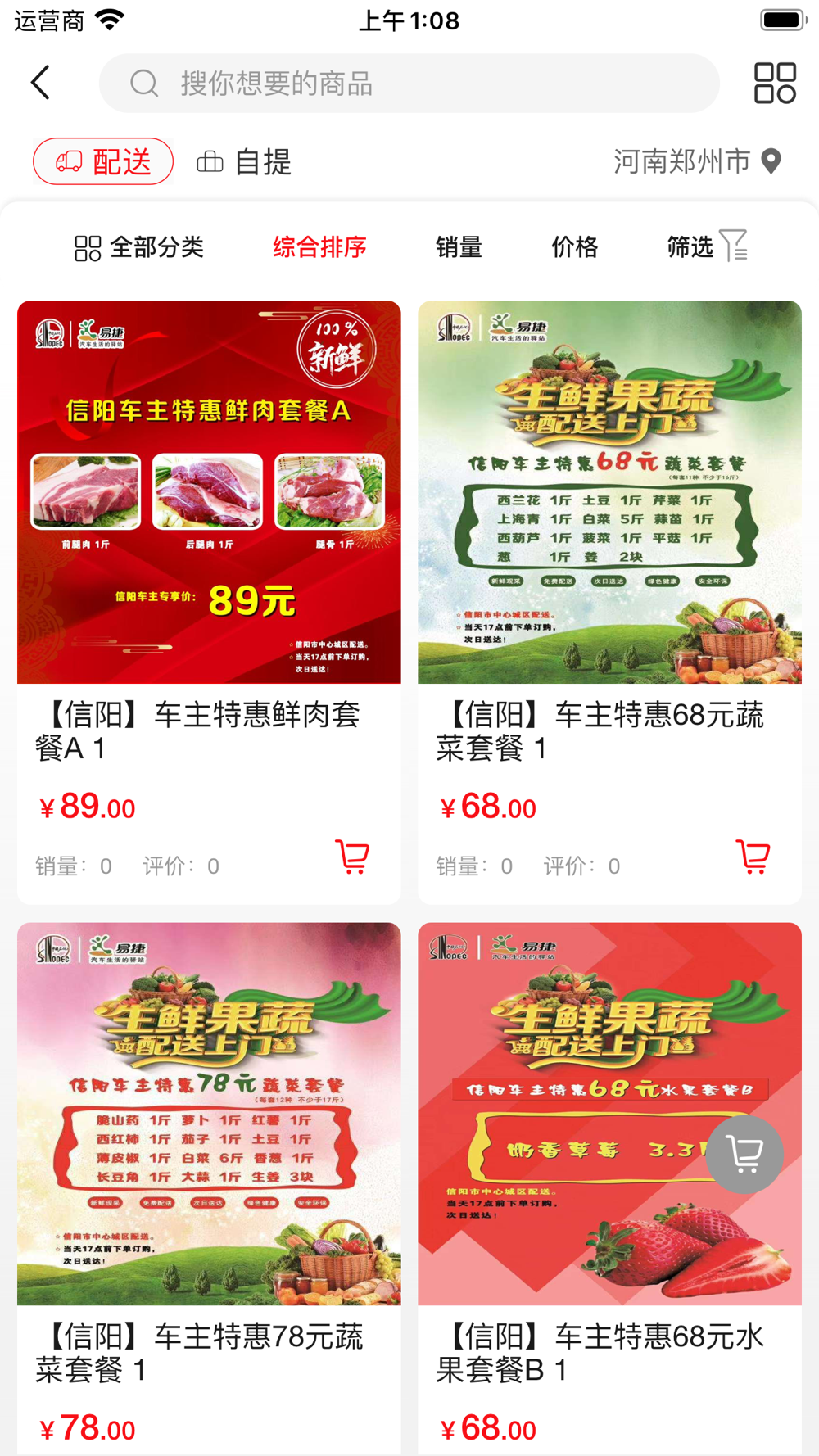Go back using the back arrow
Screen dimensions: 819x1456
point(40,83)
